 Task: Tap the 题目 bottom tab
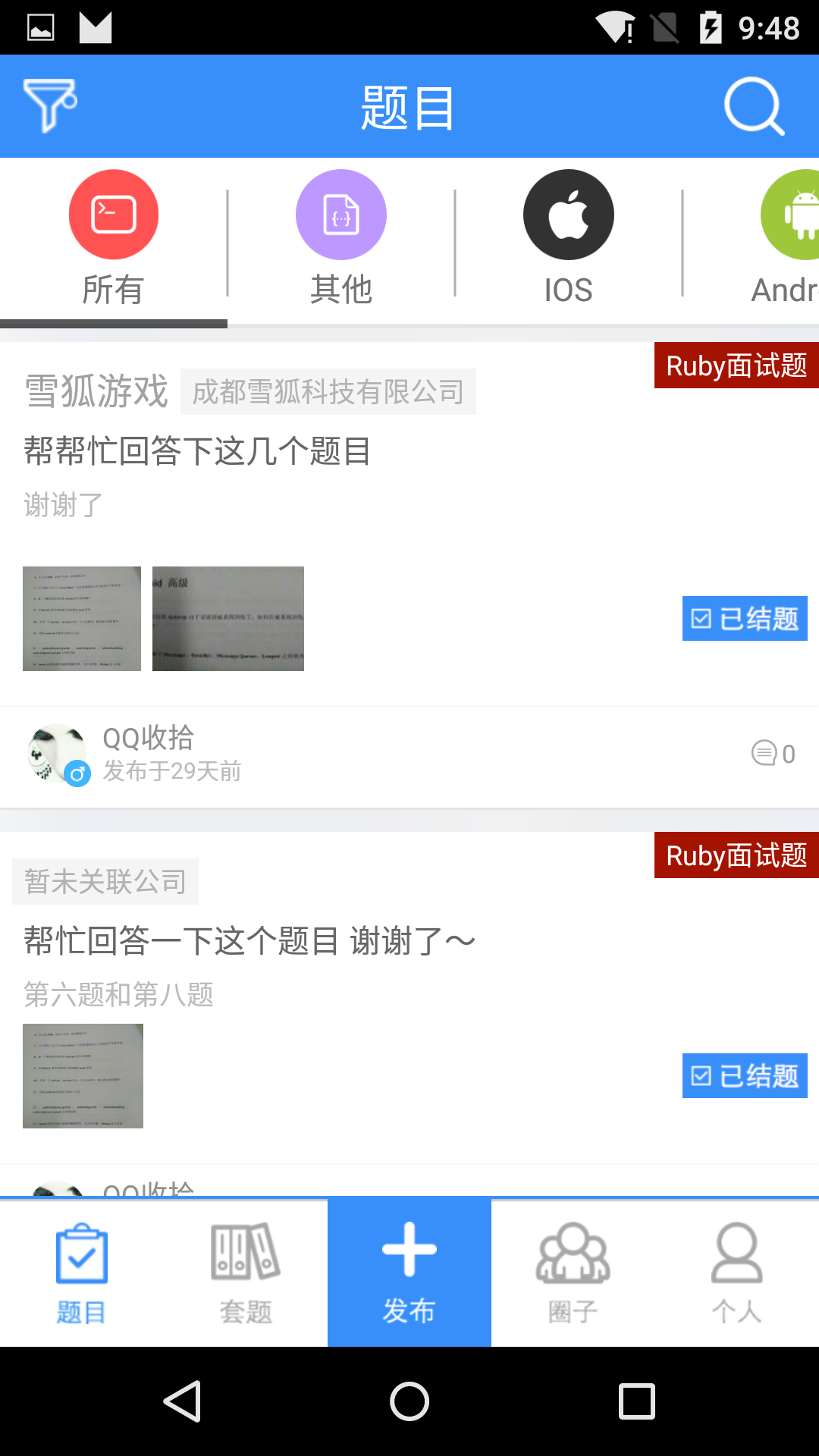pos(82,1274)
